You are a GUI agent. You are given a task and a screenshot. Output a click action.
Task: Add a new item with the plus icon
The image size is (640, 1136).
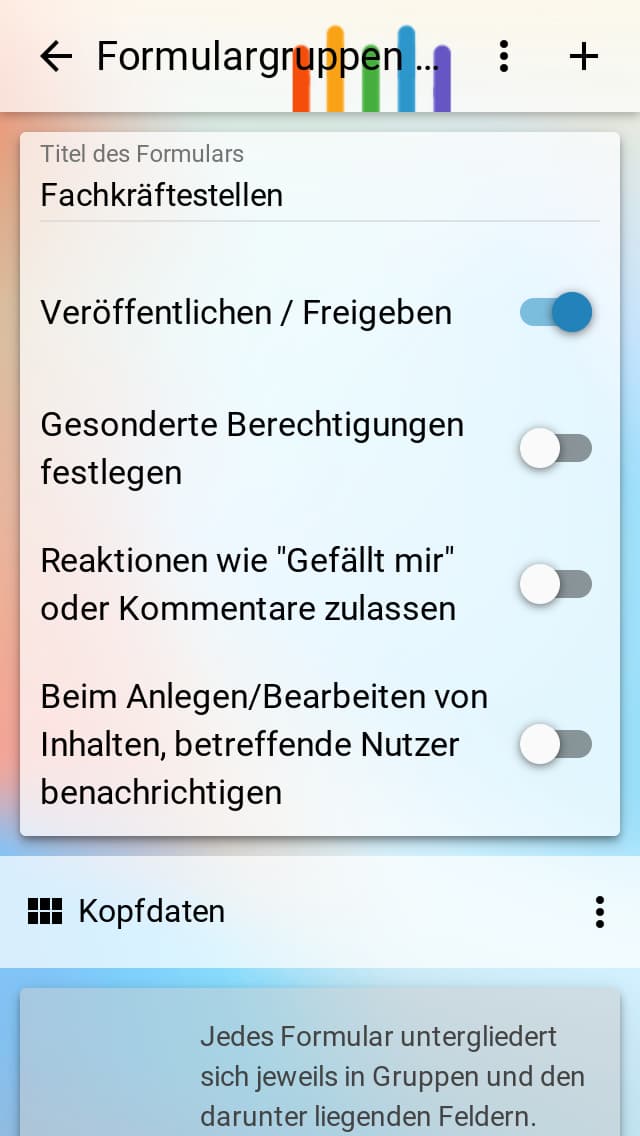[x=583, y=57]
